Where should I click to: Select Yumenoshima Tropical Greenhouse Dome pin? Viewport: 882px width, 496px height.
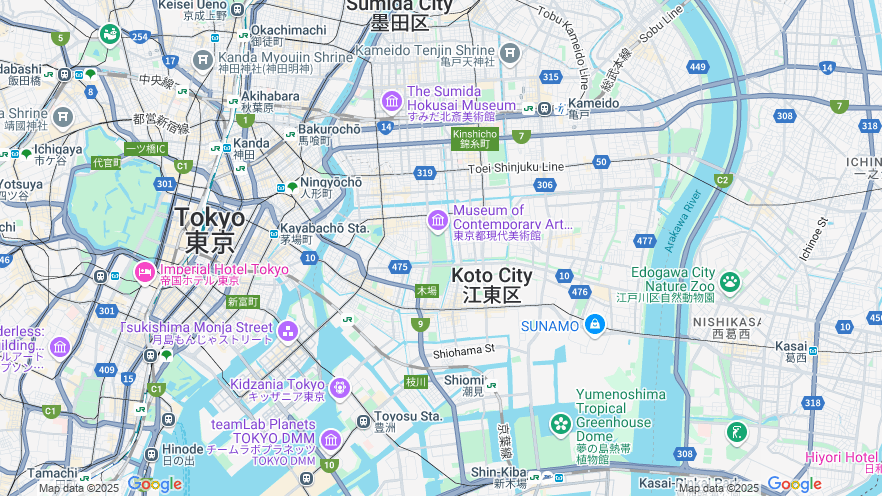pos(560,424)
